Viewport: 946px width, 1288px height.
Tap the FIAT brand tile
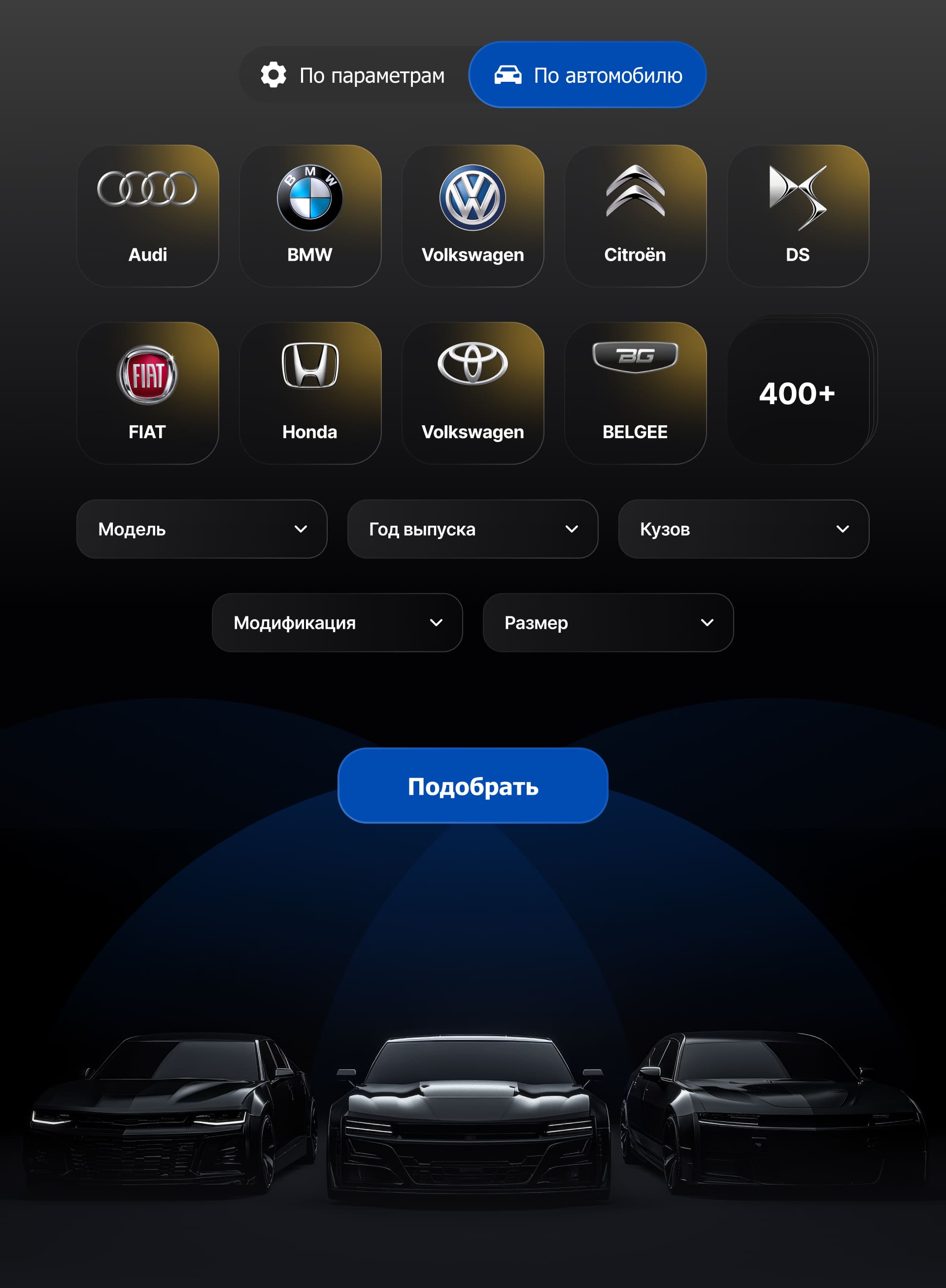148,393
